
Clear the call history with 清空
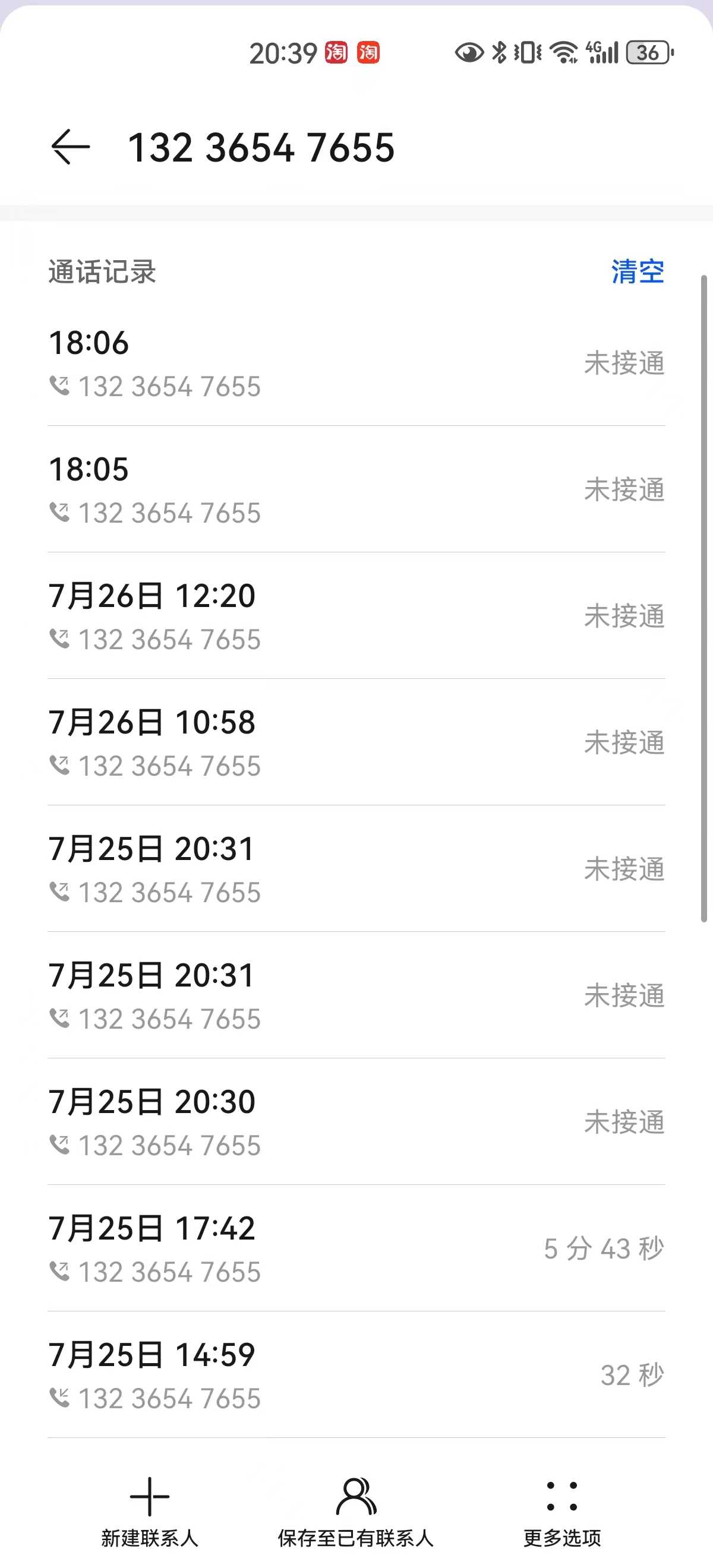[637, 271]
